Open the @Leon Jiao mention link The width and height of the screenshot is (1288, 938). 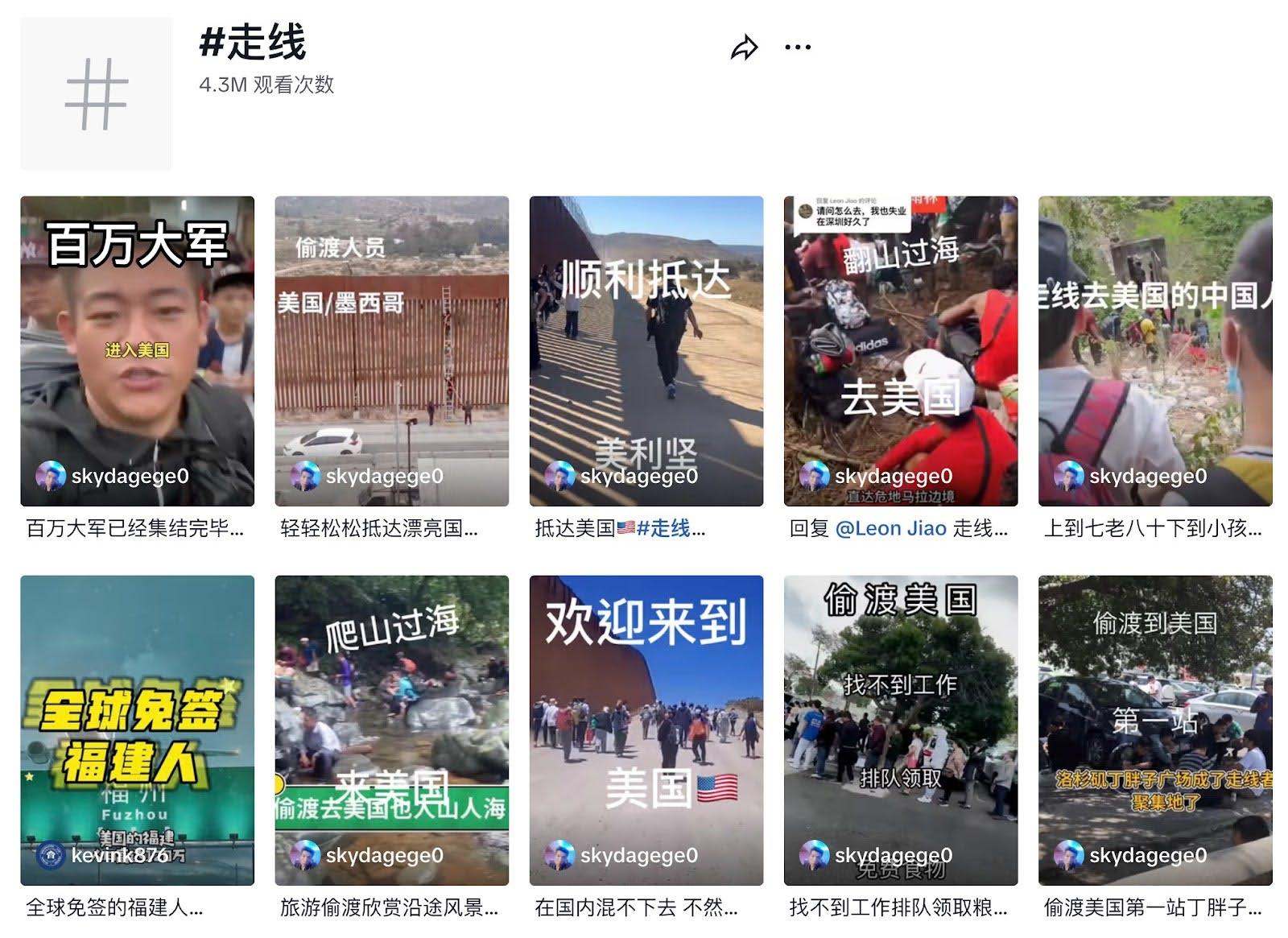890,528
